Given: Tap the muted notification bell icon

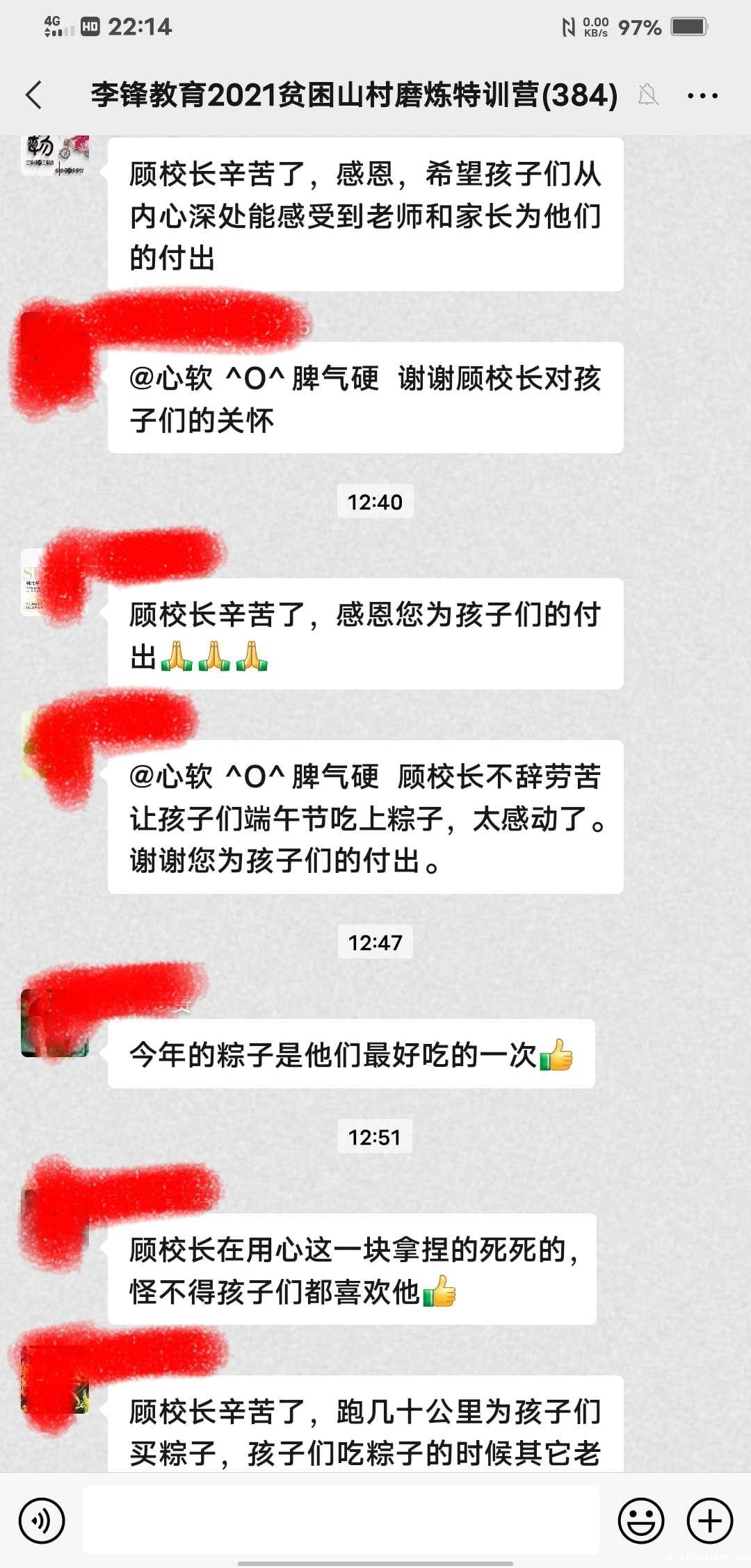Looking at the screenshot, I should click(x=649, y=96).
